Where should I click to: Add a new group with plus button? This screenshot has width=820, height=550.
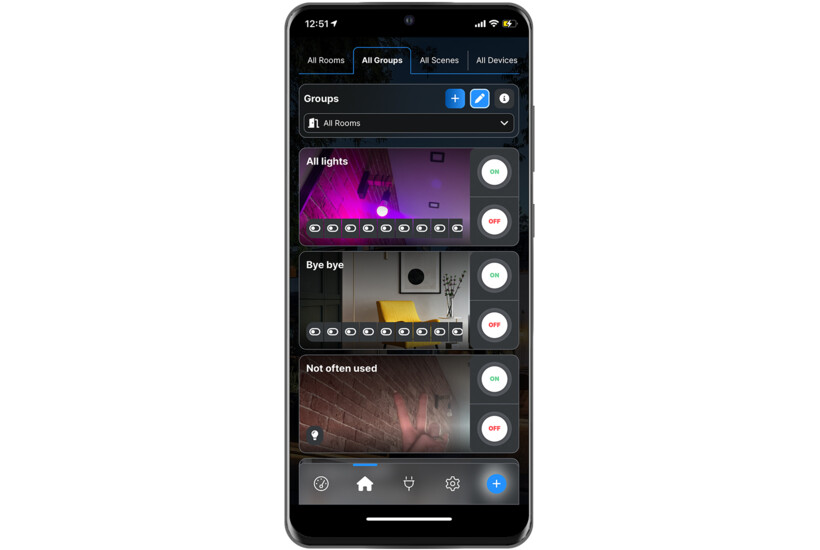pos(455,99)
